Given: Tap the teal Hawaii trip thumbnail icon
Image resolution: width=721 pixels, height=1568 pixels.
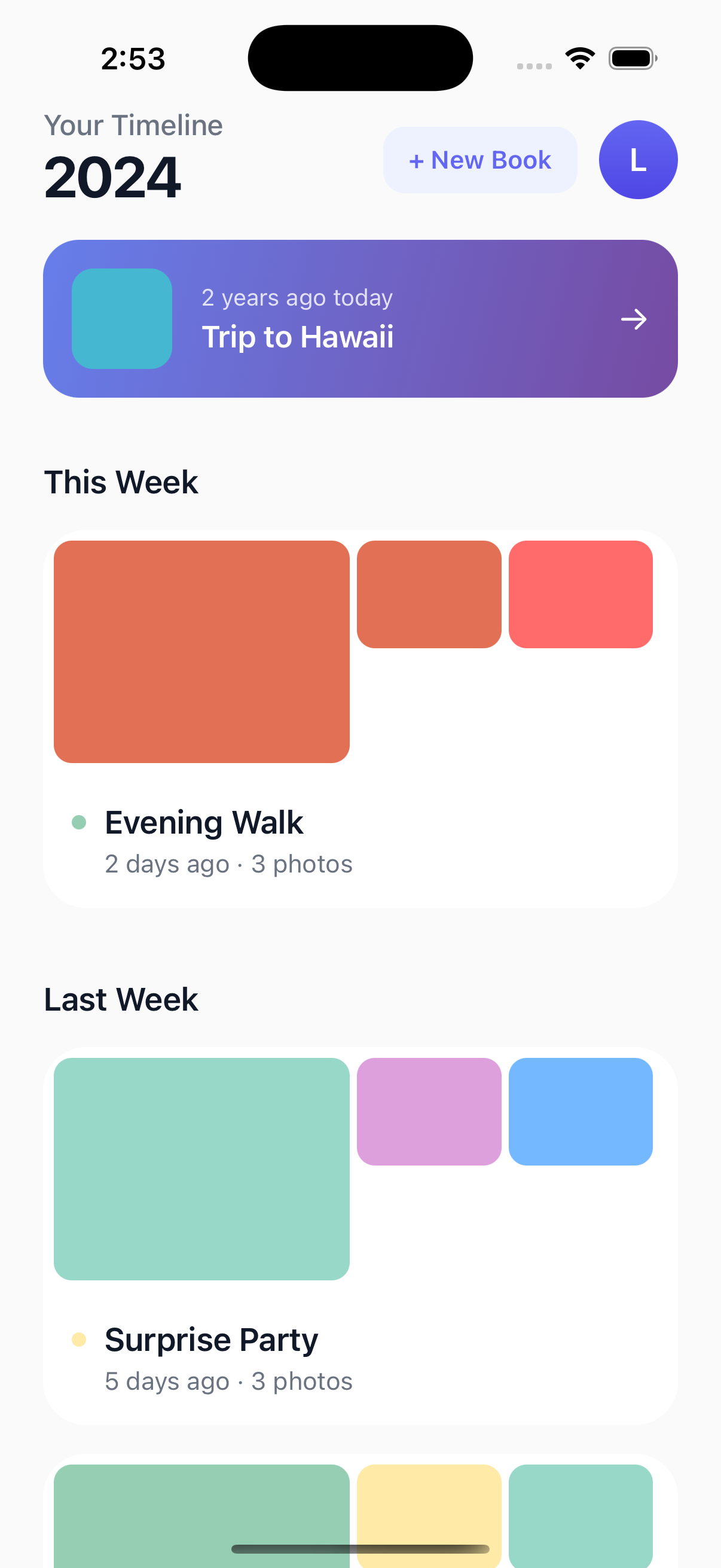Looking at the screenshot, I should (122, 318).
